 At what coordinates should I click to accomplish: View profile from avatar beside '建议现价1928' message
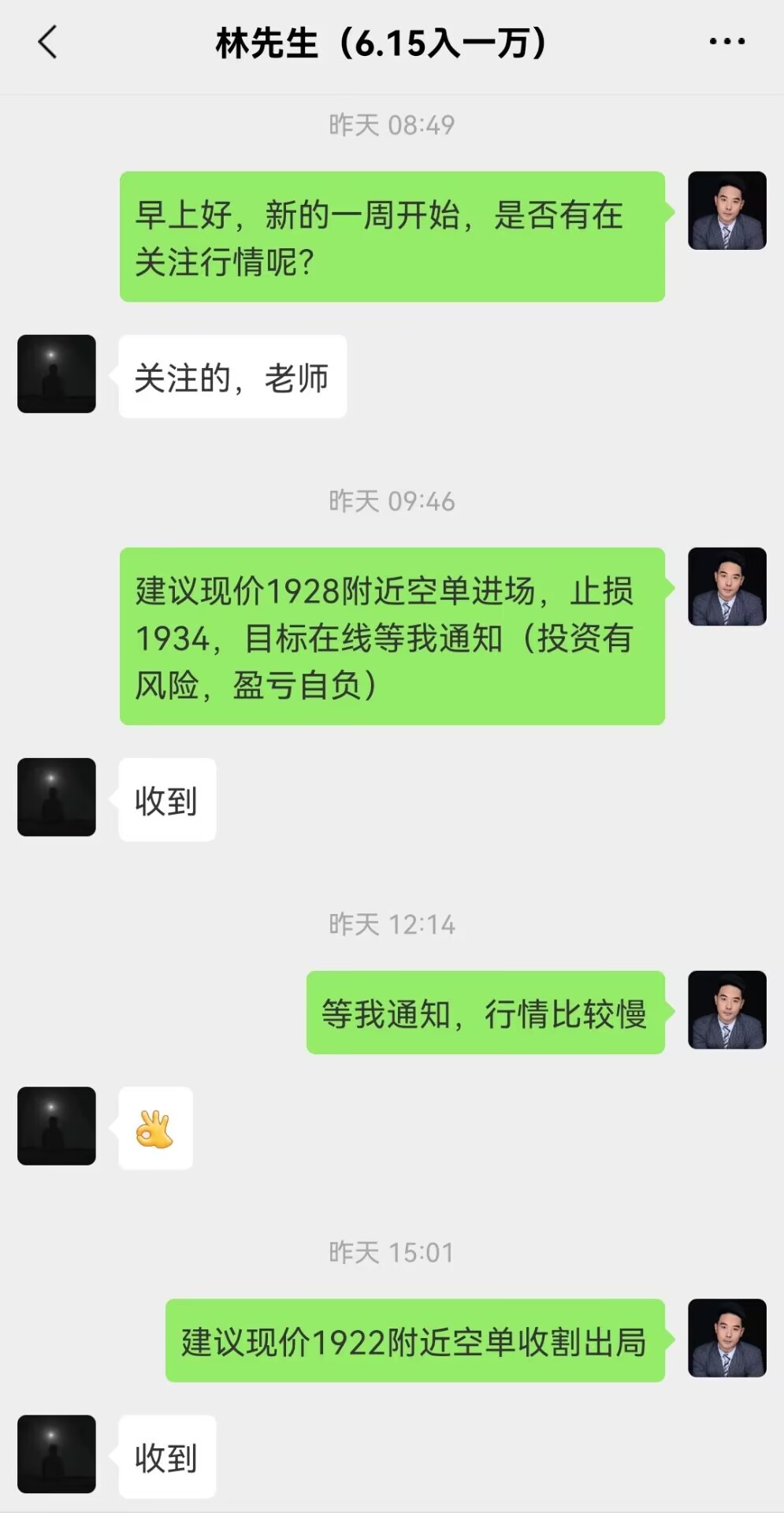[x=726, y=586]
